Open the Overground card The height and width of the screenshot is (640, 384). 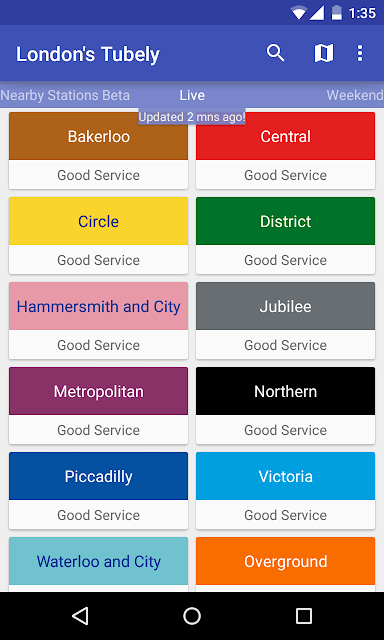(x=285, y=564)
